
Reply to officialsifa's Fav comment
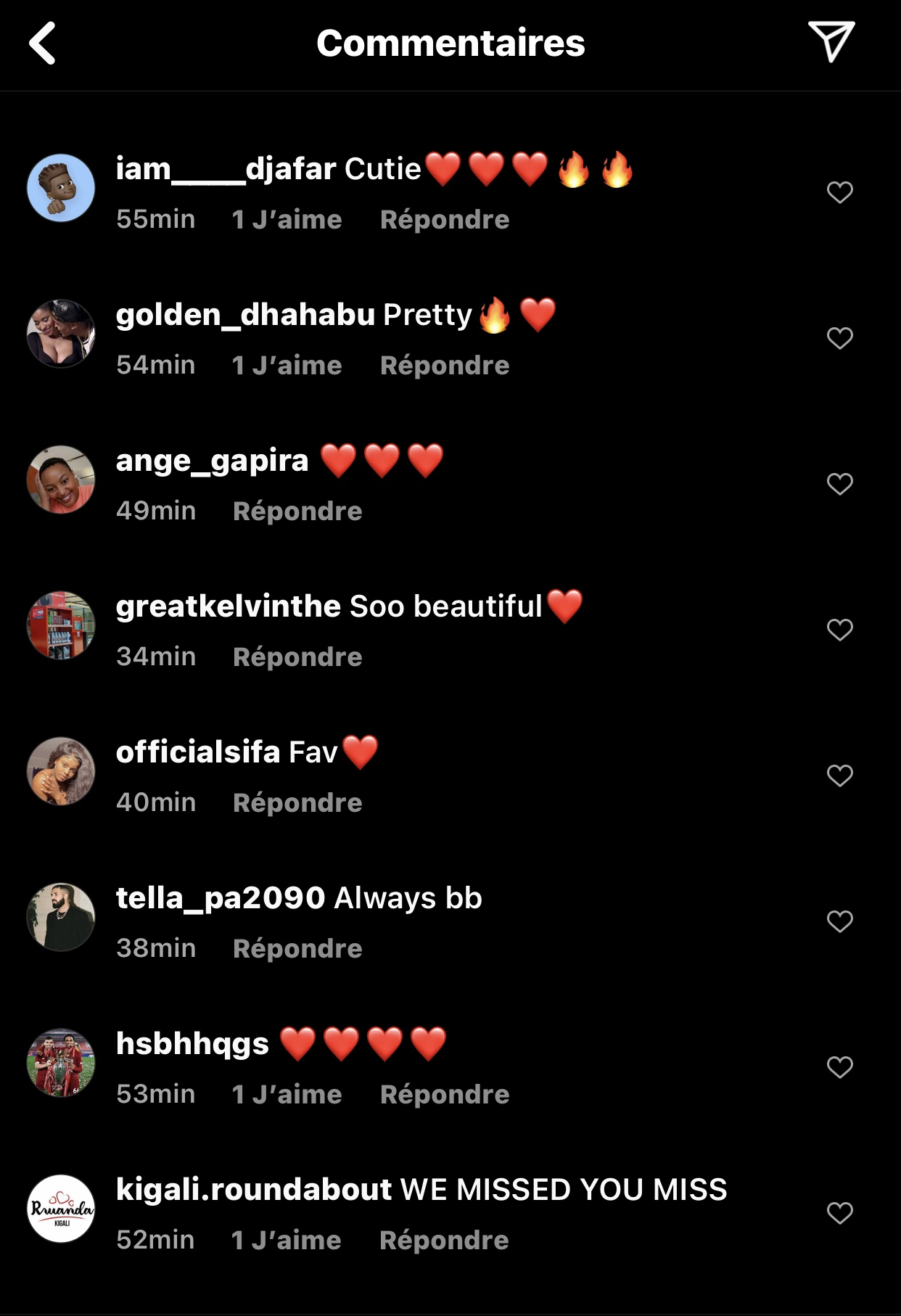pos(297,802)
